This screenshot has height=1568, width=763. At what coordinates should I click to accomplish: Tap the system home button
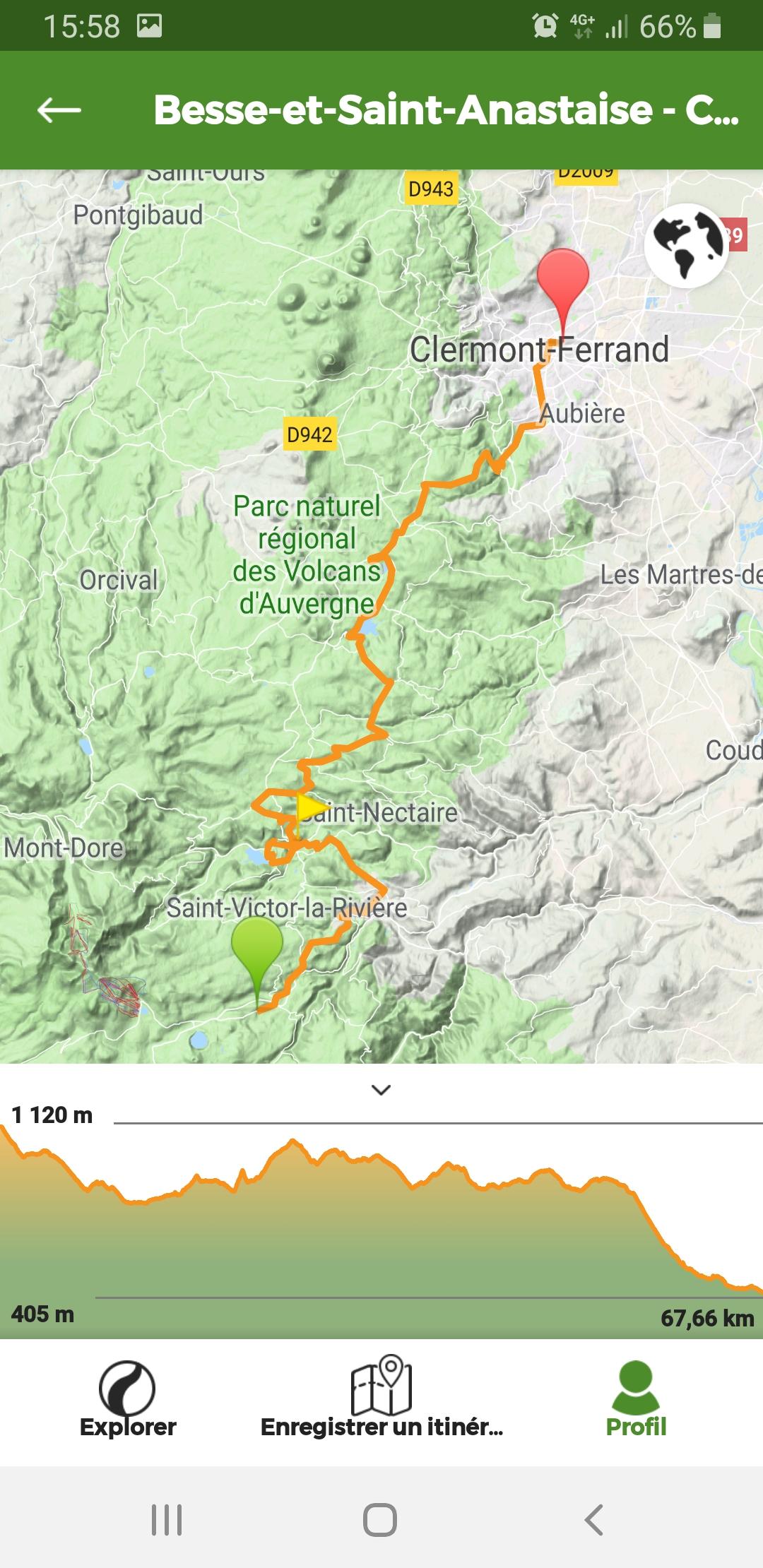(x=380, y=1519)
